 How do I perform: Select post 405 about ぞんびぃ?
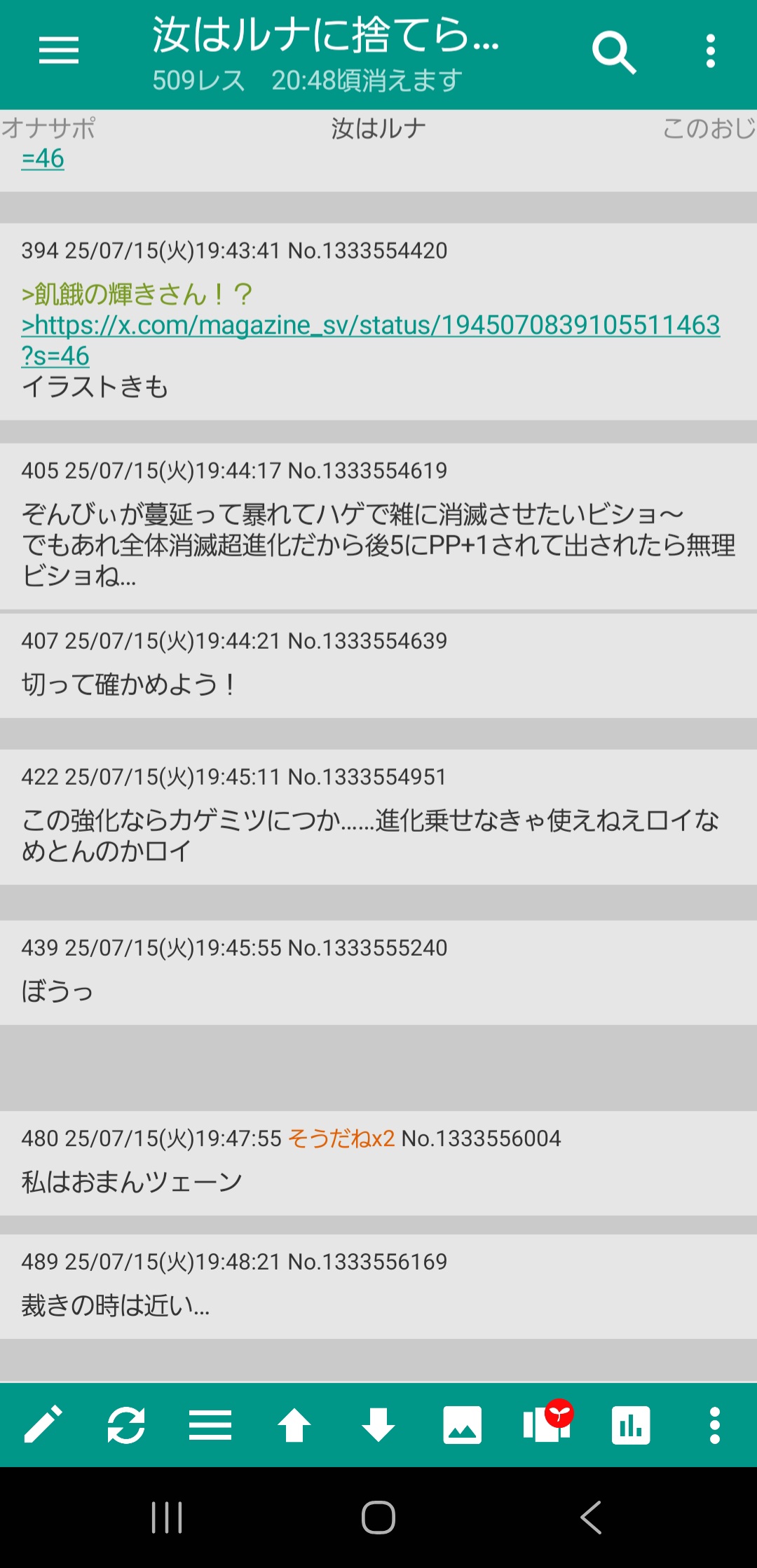[x=378, y=527]
